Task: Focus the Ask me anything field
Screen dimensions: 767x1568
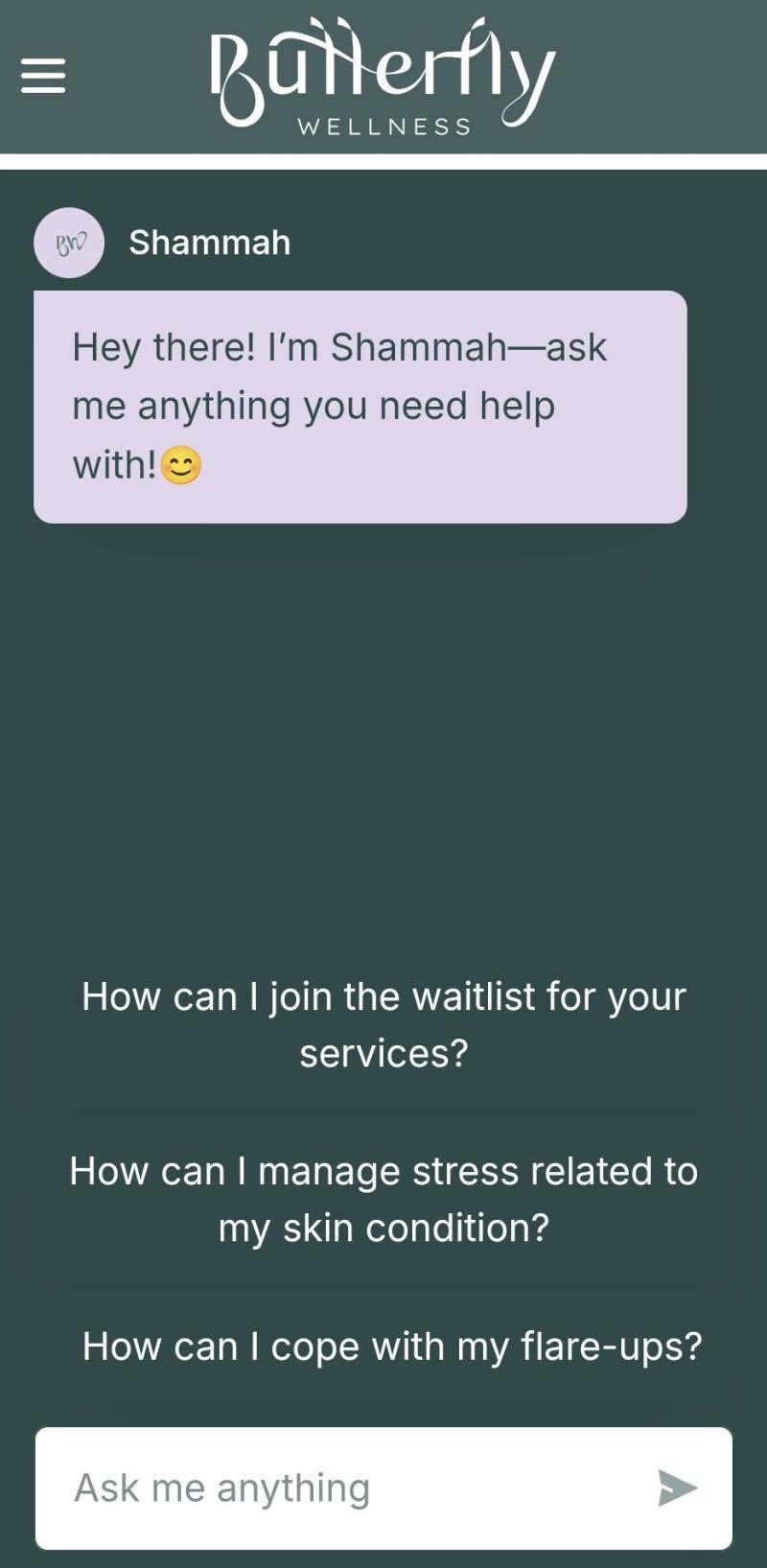Action: coord(345,1487)
